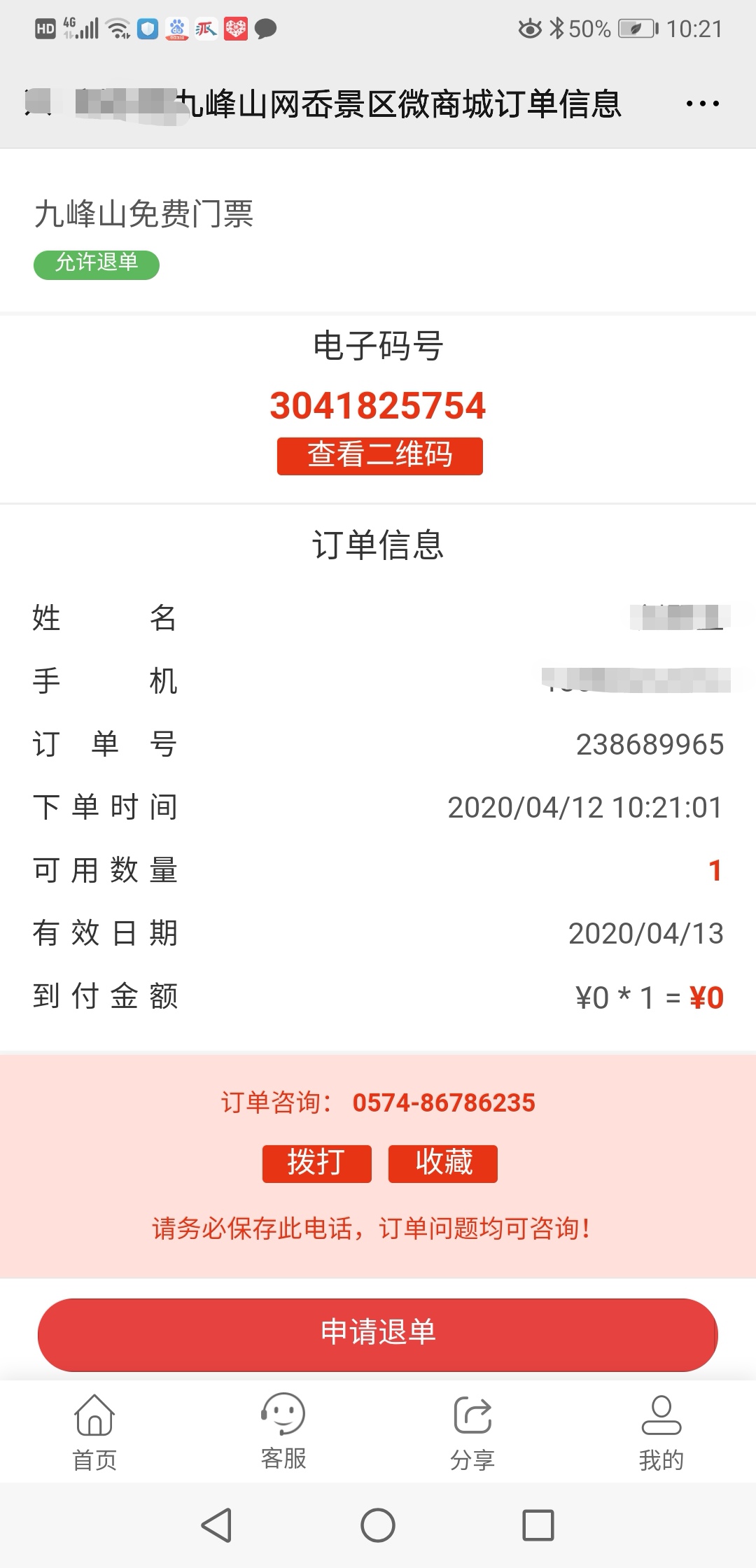756x1568 pixels.
Task: Tap 申请退单 to request refund
Action: tap(378, 1334)
